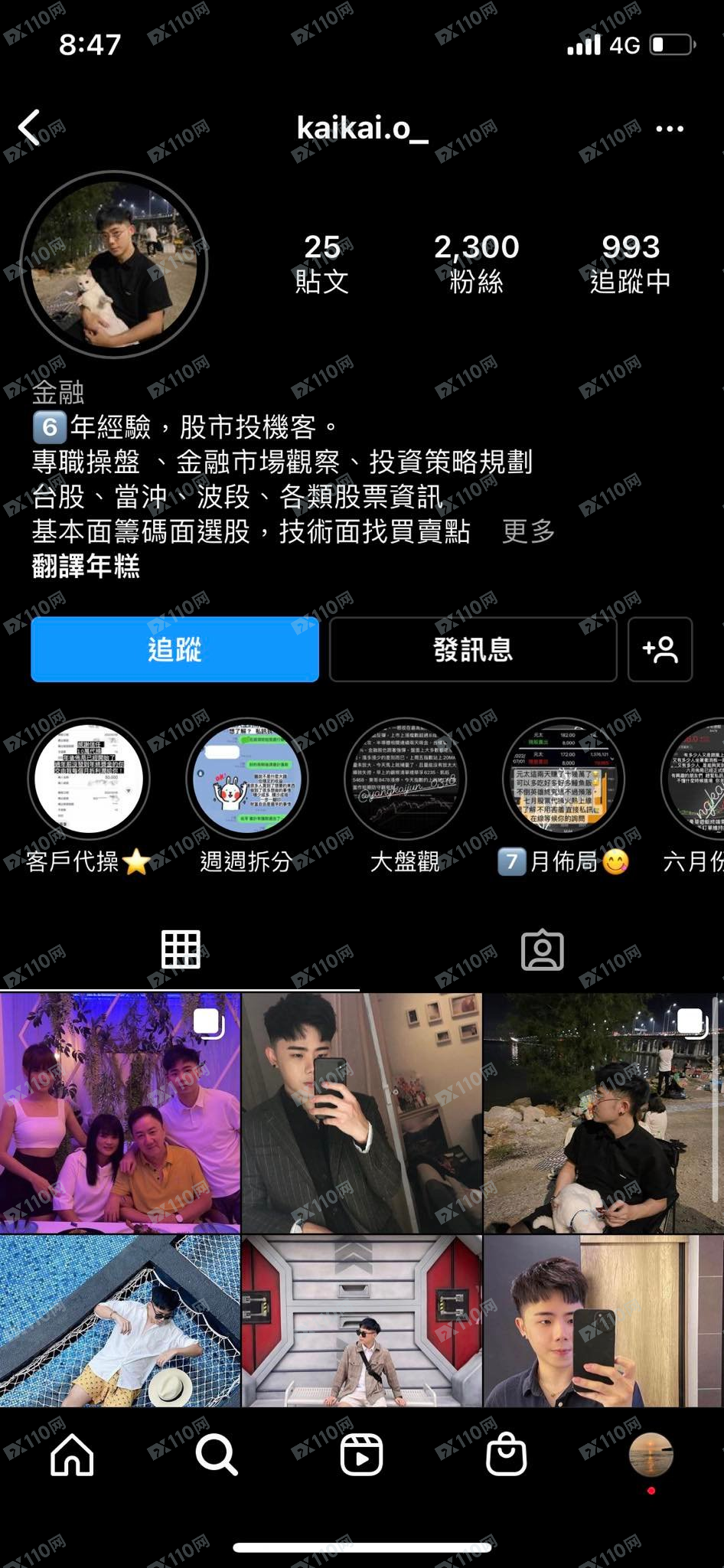The width and height of the screenshot is (724, 1568).
Task: Open the 週週拆分 story highlight
Action: point(246,779)
